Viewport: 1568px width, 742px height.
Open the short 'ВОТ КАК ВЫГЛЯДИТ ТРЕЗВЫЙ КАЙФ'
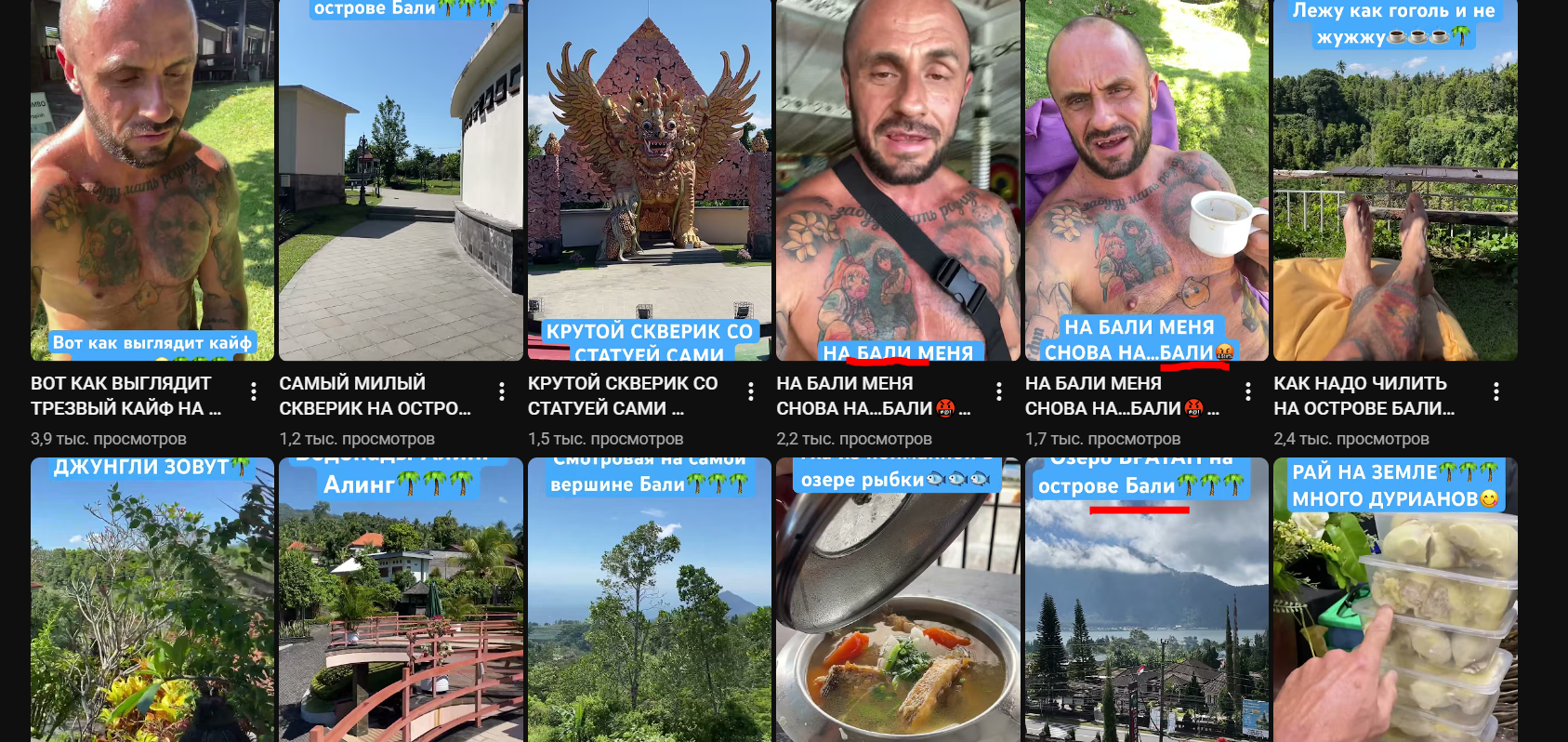coord(152,181)
